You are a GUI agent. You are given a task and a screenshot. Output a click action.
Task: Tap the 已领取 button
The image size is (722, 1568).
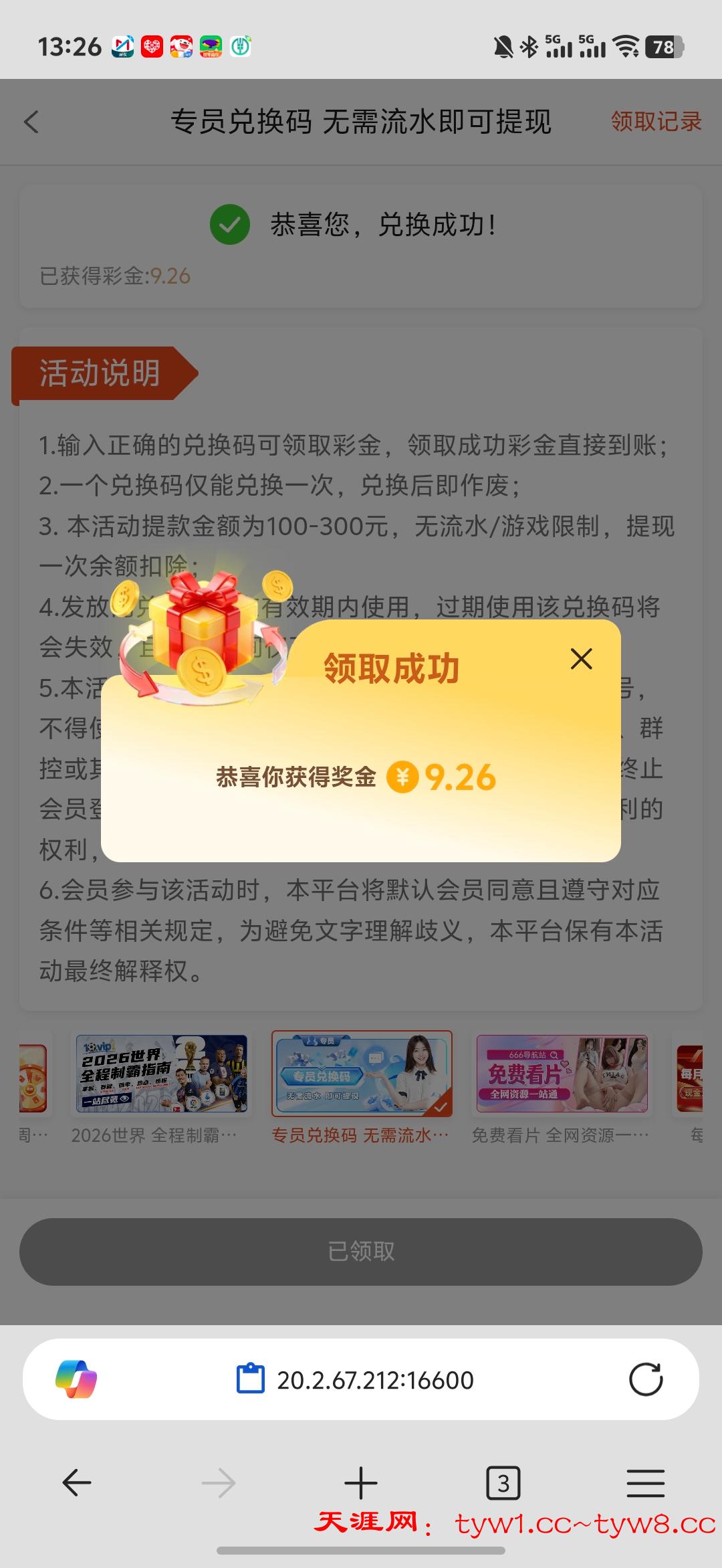pos(361,1251)
